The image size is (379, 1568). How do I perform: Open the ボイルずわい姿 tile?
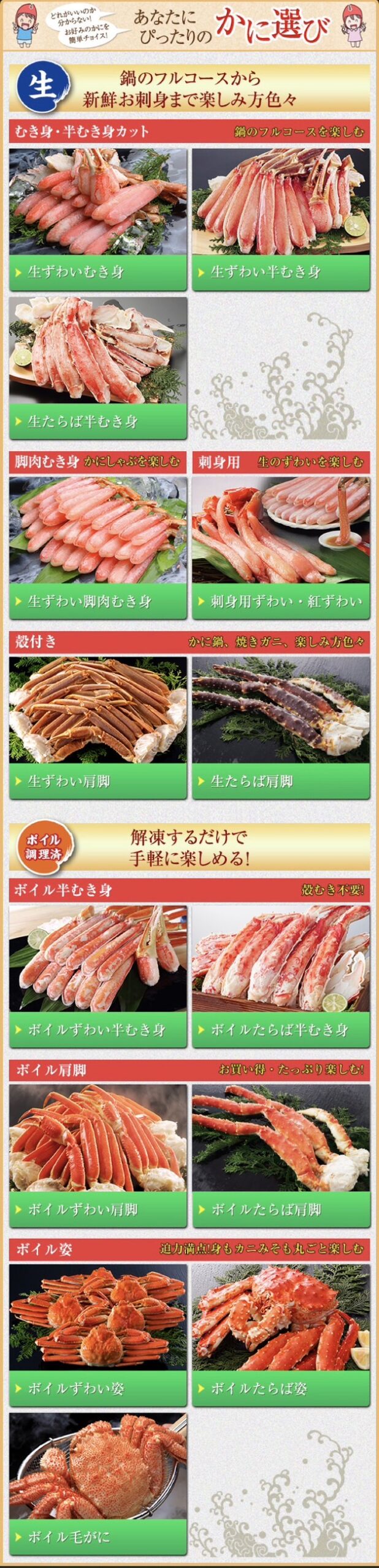click(98, 1335)
